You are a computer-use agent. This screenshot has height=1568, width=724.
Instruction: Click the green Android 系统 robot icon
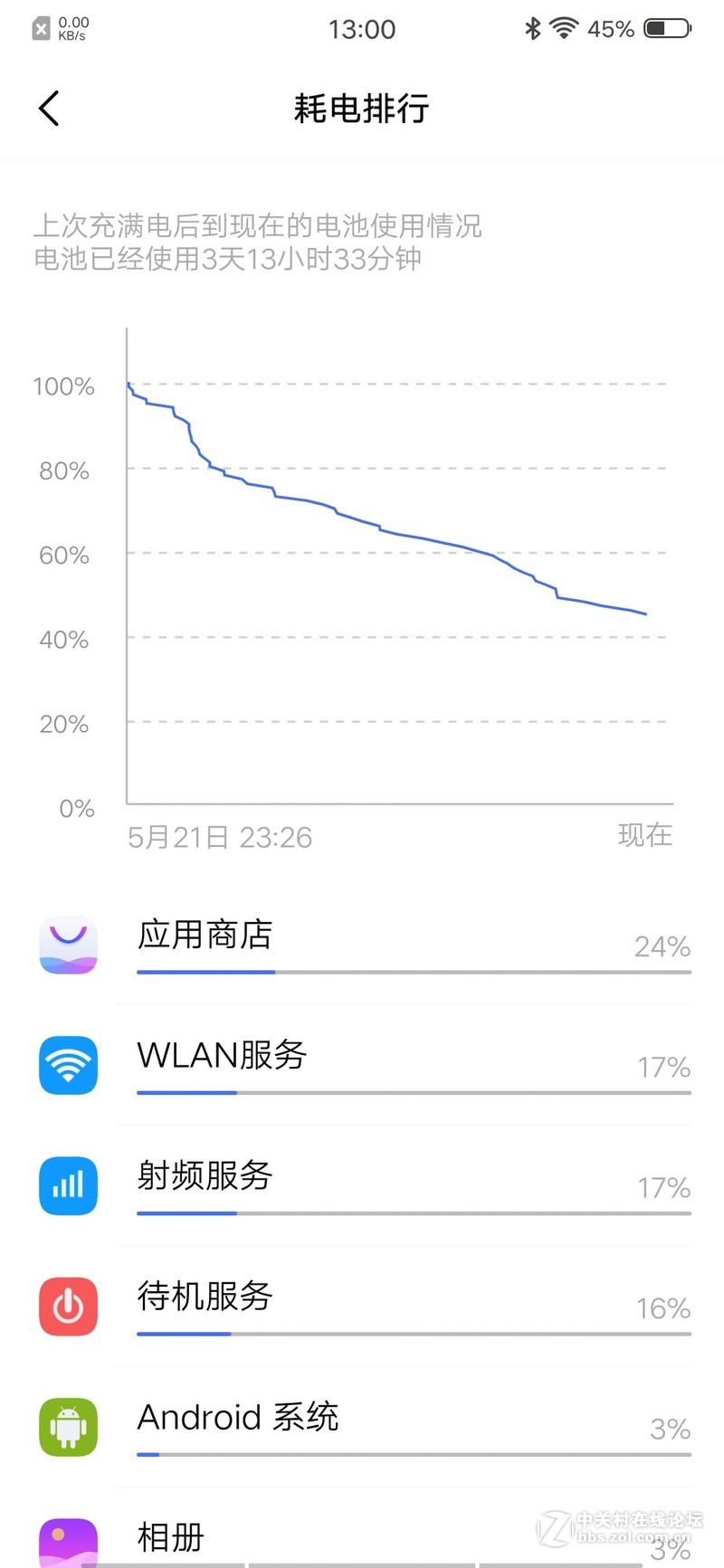(x=68, y=1427)
